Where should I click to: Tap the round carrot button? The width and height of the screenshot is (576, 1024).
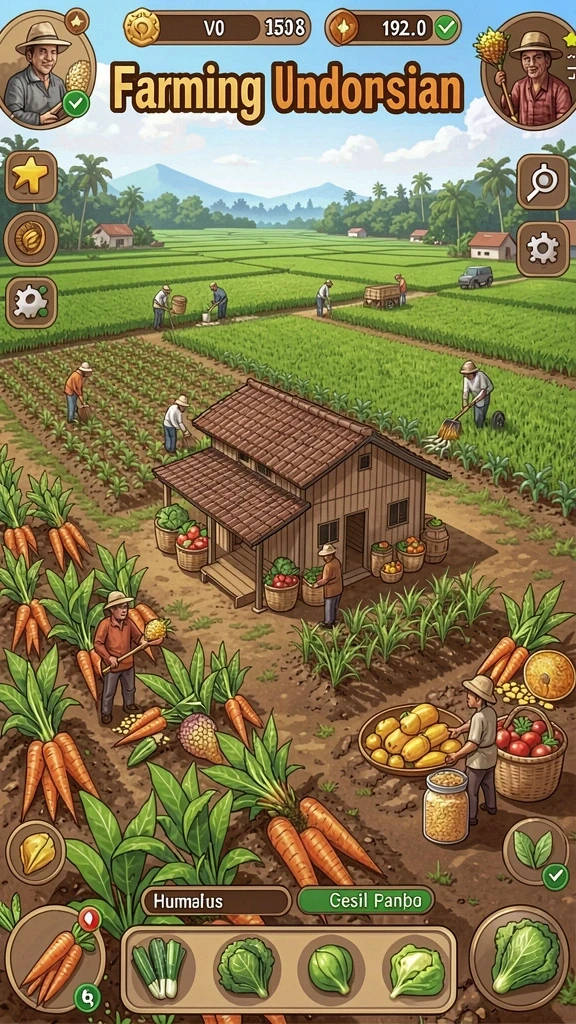tap(54, 959)
